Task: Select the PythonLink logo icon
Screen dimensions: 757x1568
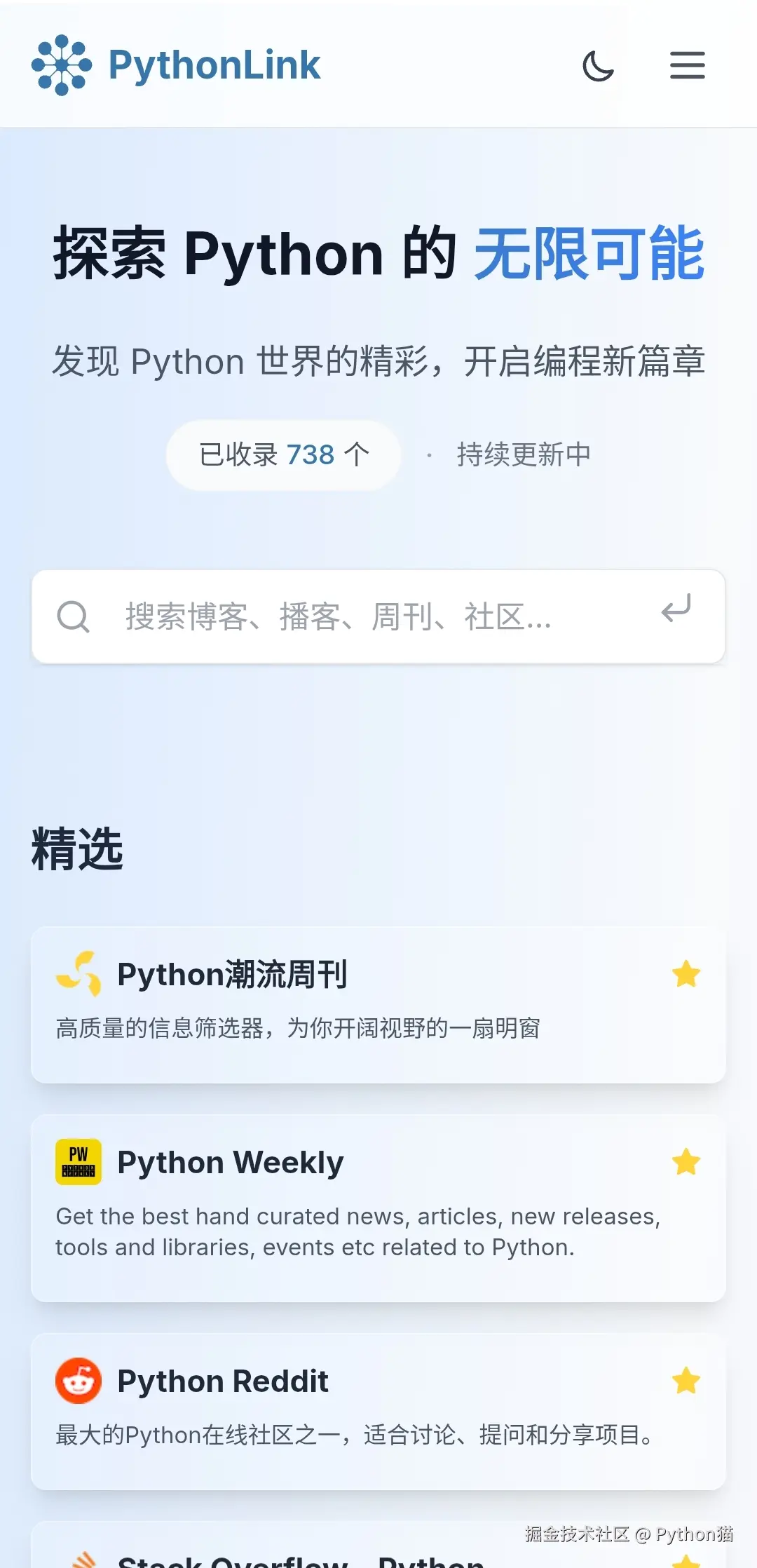Action: tap(62, 65)
